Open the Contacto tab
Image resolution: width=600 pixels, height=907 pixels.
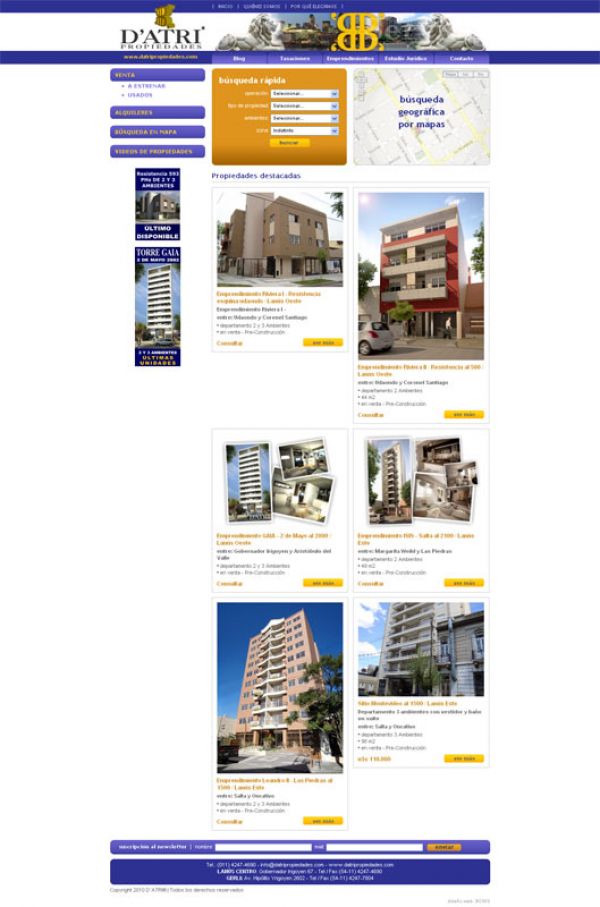point(461,59)
